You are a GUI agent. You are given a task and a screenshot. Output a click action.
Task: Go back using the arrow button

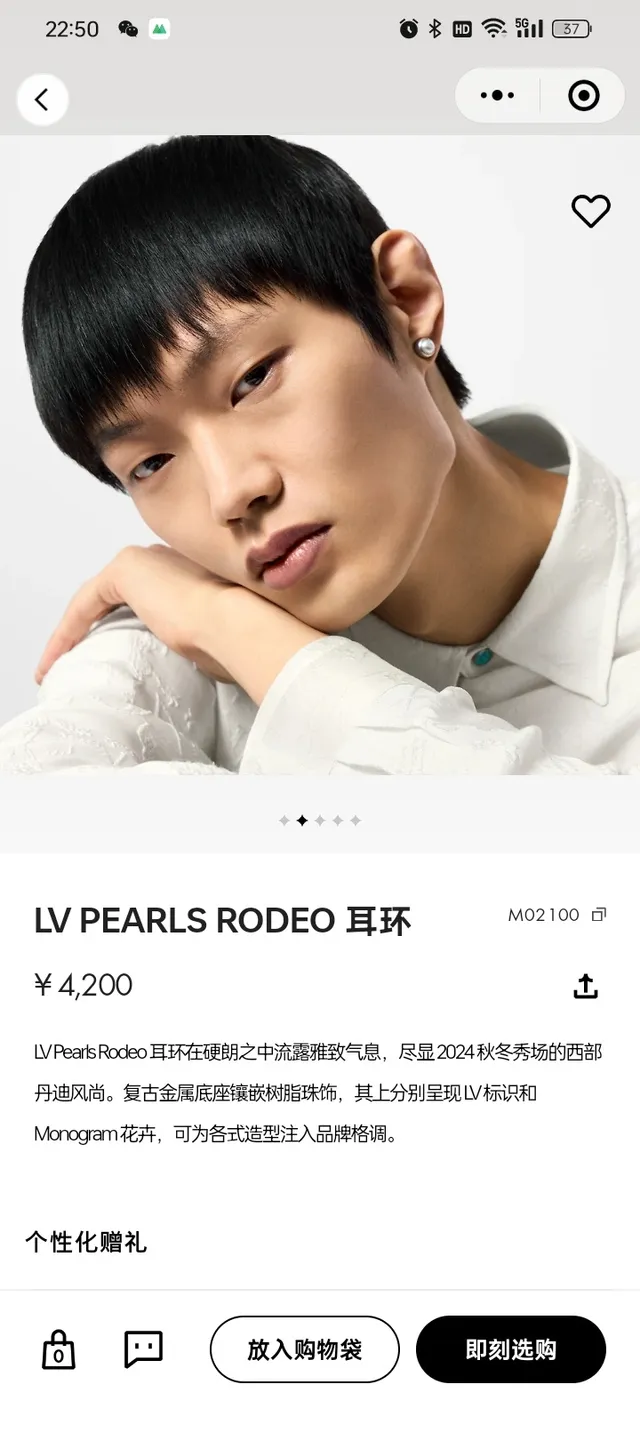click(42, 99)
